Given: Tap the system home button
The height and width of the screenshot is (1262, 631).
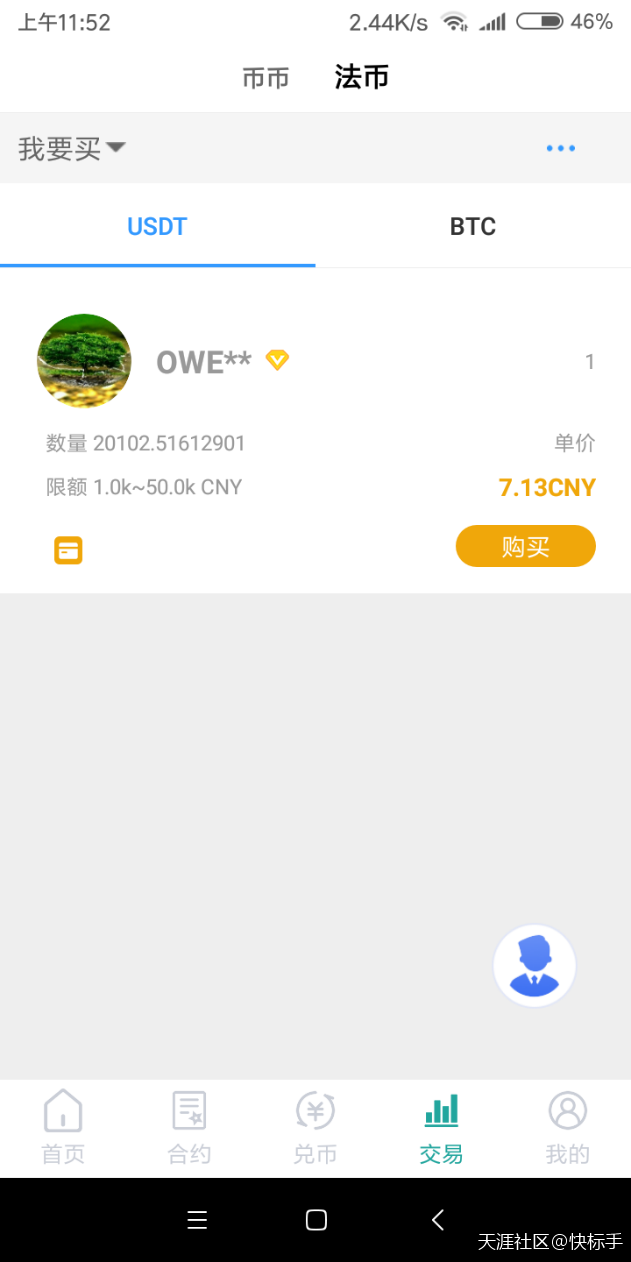Looking at the screenshot, I should [316, 1220].
